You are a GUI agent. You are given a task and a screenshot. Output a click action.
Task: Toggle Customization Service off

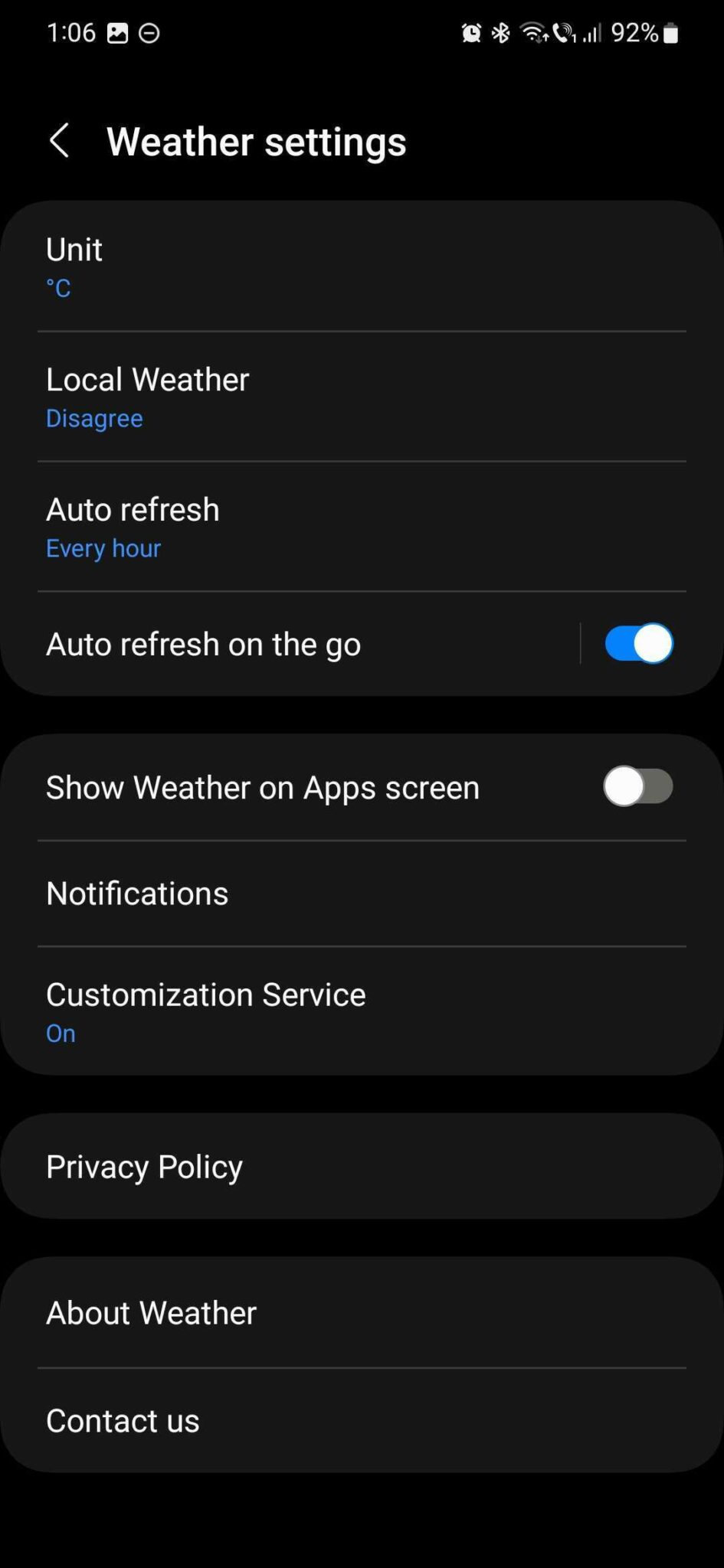click(360, 1011)
